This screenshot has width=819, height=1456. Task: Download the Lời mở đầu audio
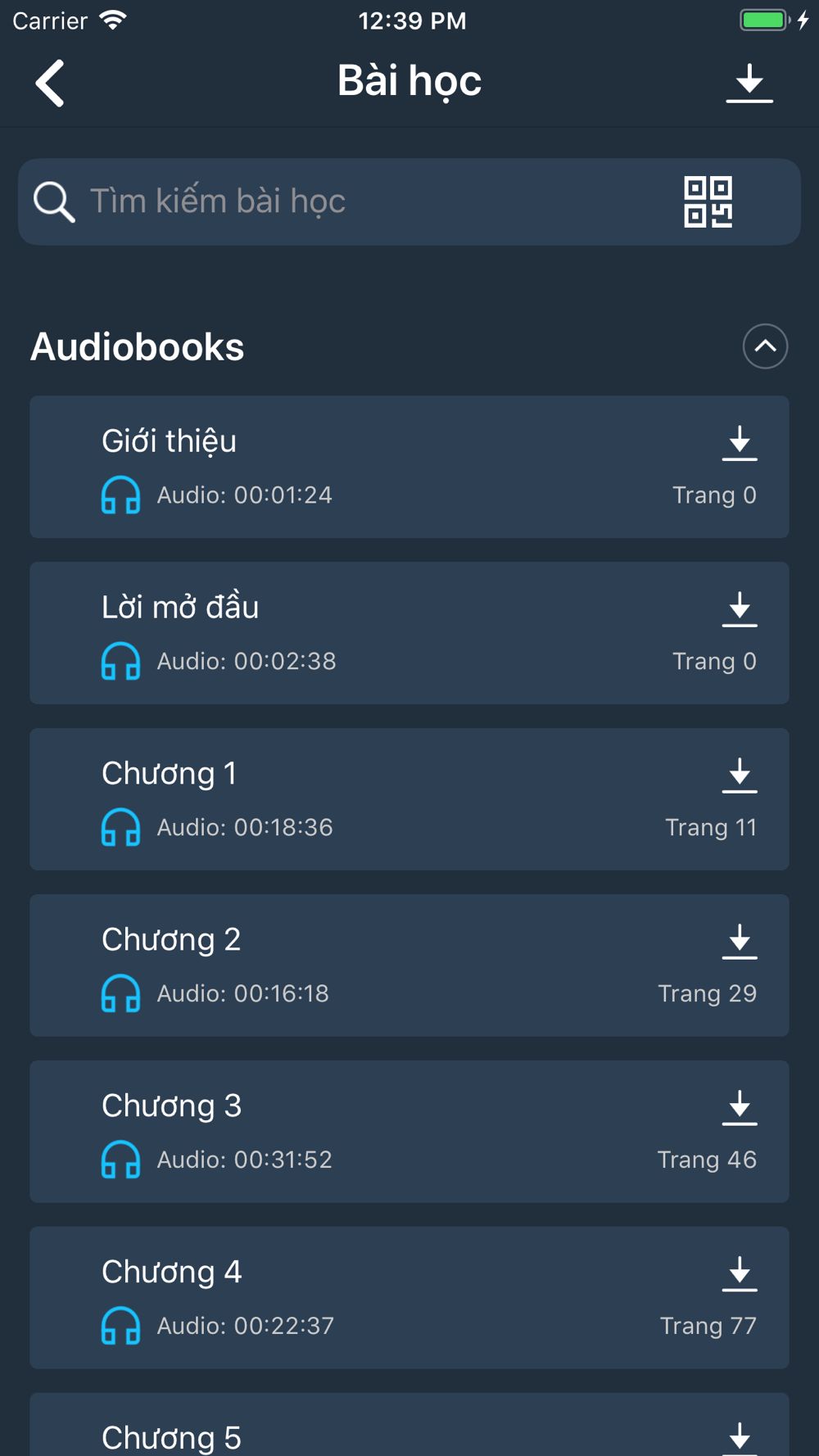coord(740,609)
